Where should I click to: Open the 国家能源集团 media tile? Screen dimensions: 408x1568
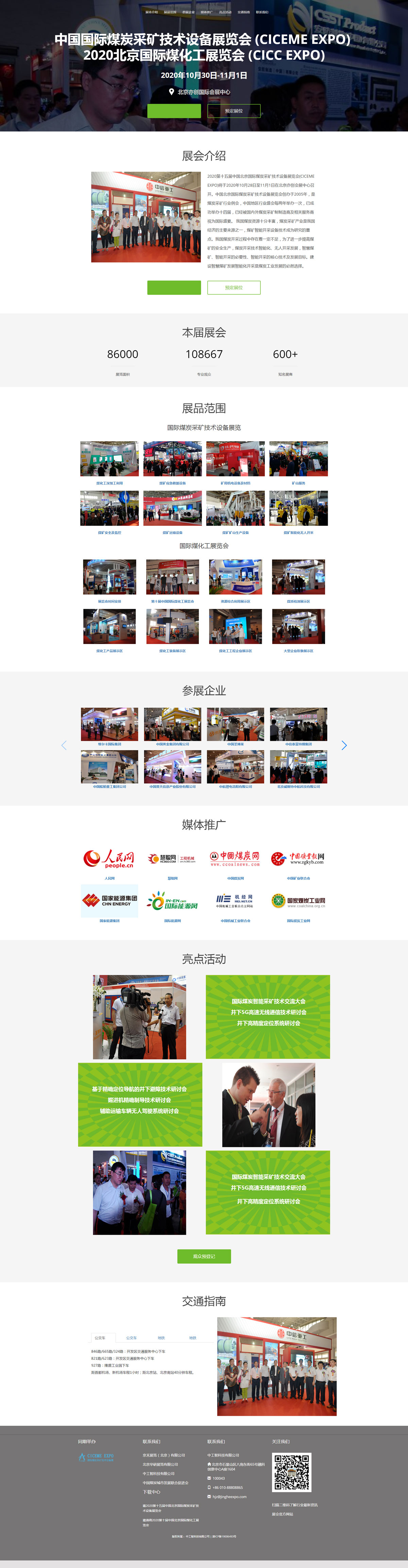(109, 900)
